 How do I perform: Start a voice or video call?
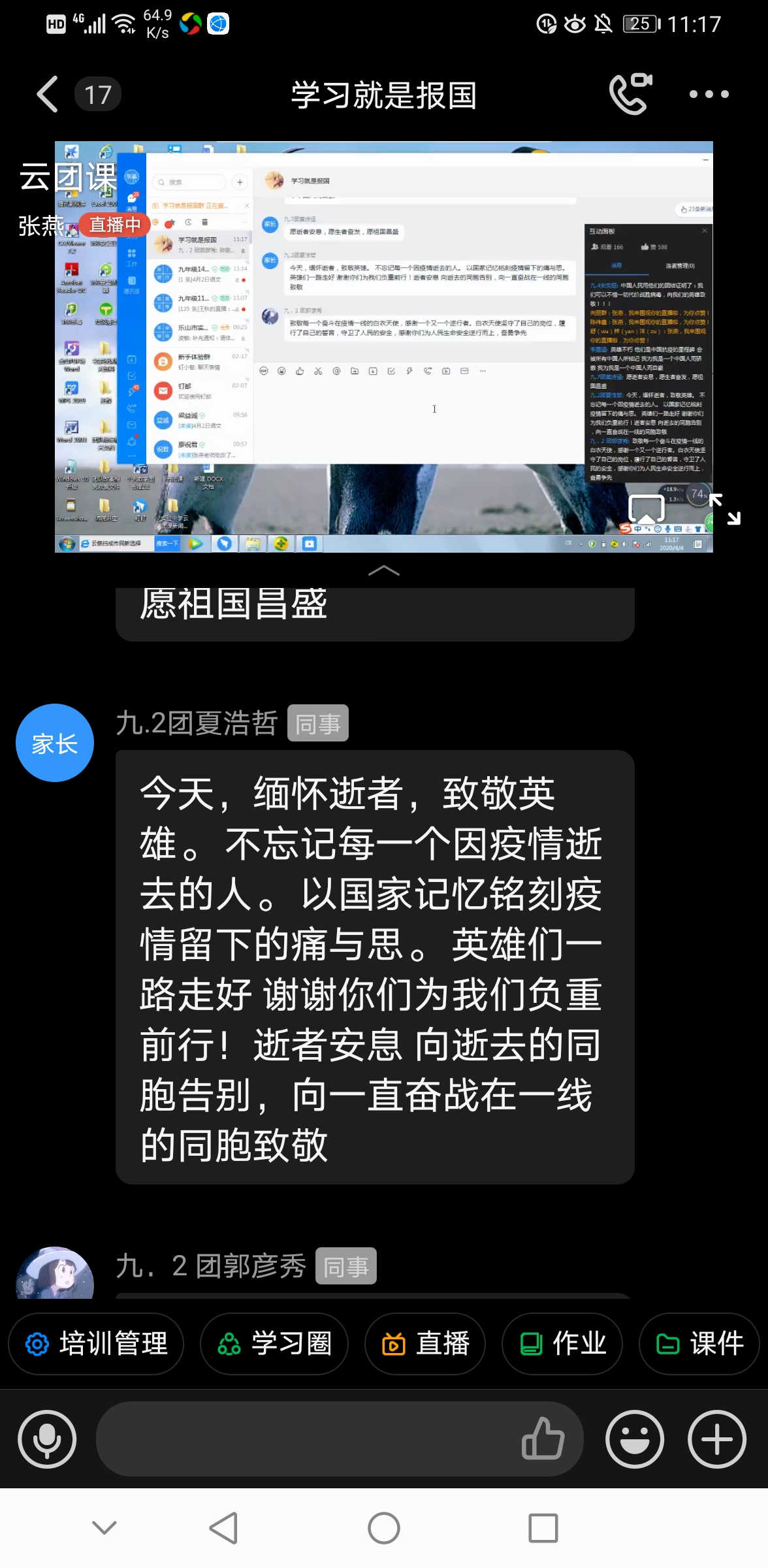(630, 95)
